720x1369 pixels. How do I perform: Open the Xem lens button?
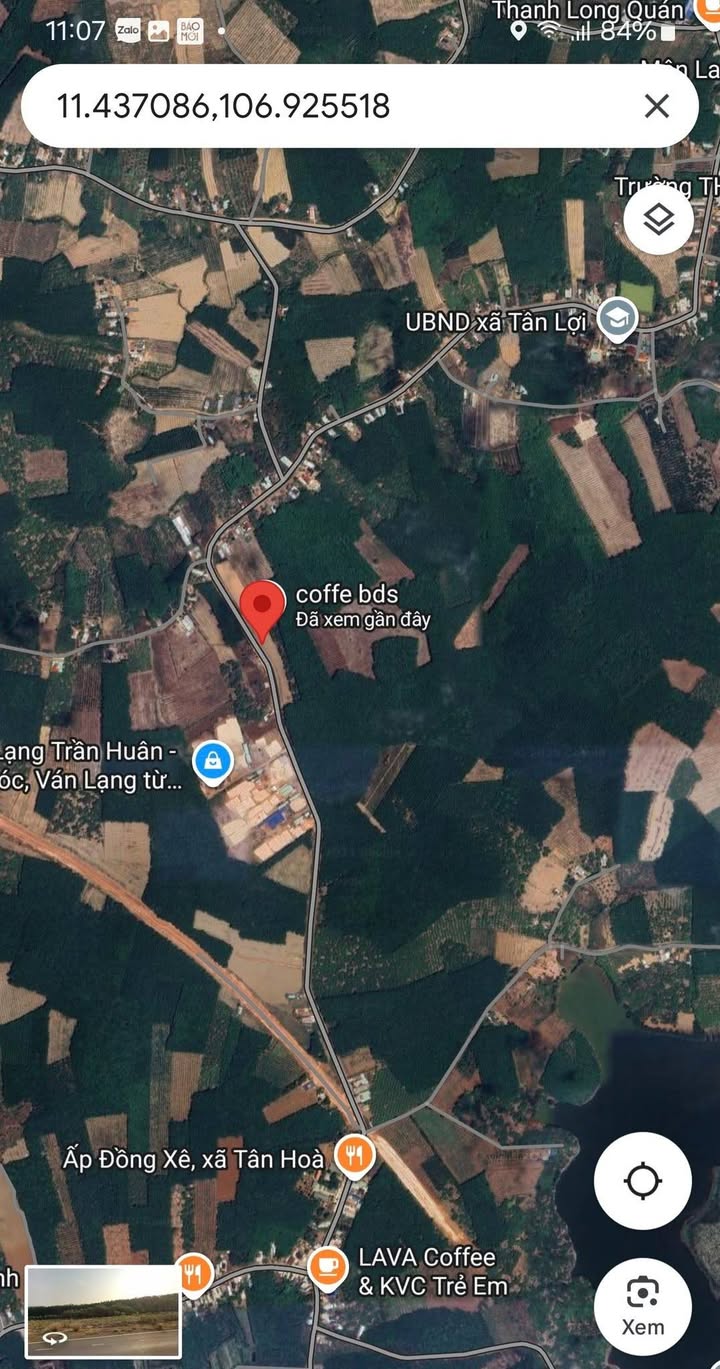tap(642, 1304)
